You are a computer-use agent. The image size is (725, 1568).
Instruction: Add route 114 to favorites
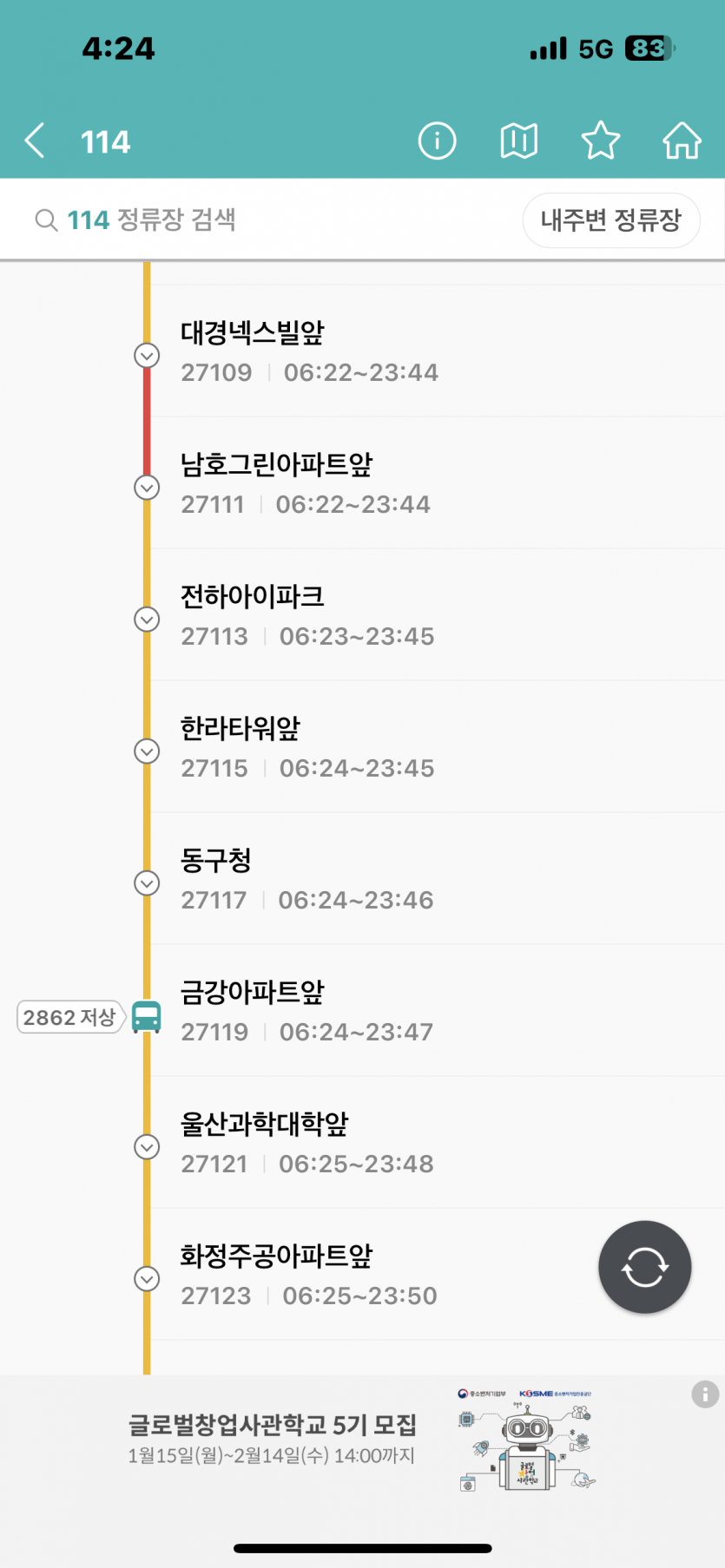pyautogui.click(x=600, y=141)
